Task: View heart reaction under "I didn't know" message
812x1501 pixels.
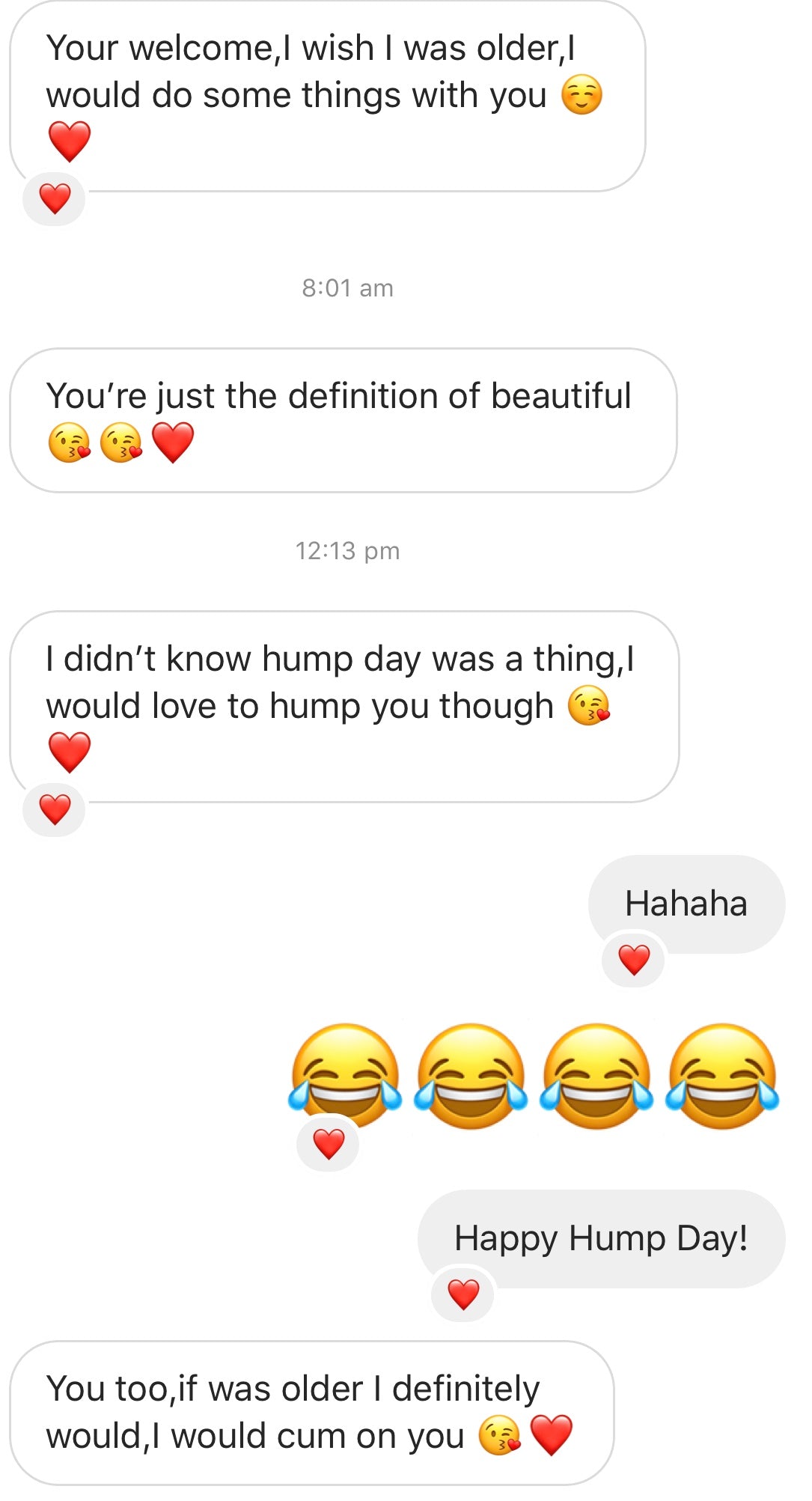Action: click(55, 810)
